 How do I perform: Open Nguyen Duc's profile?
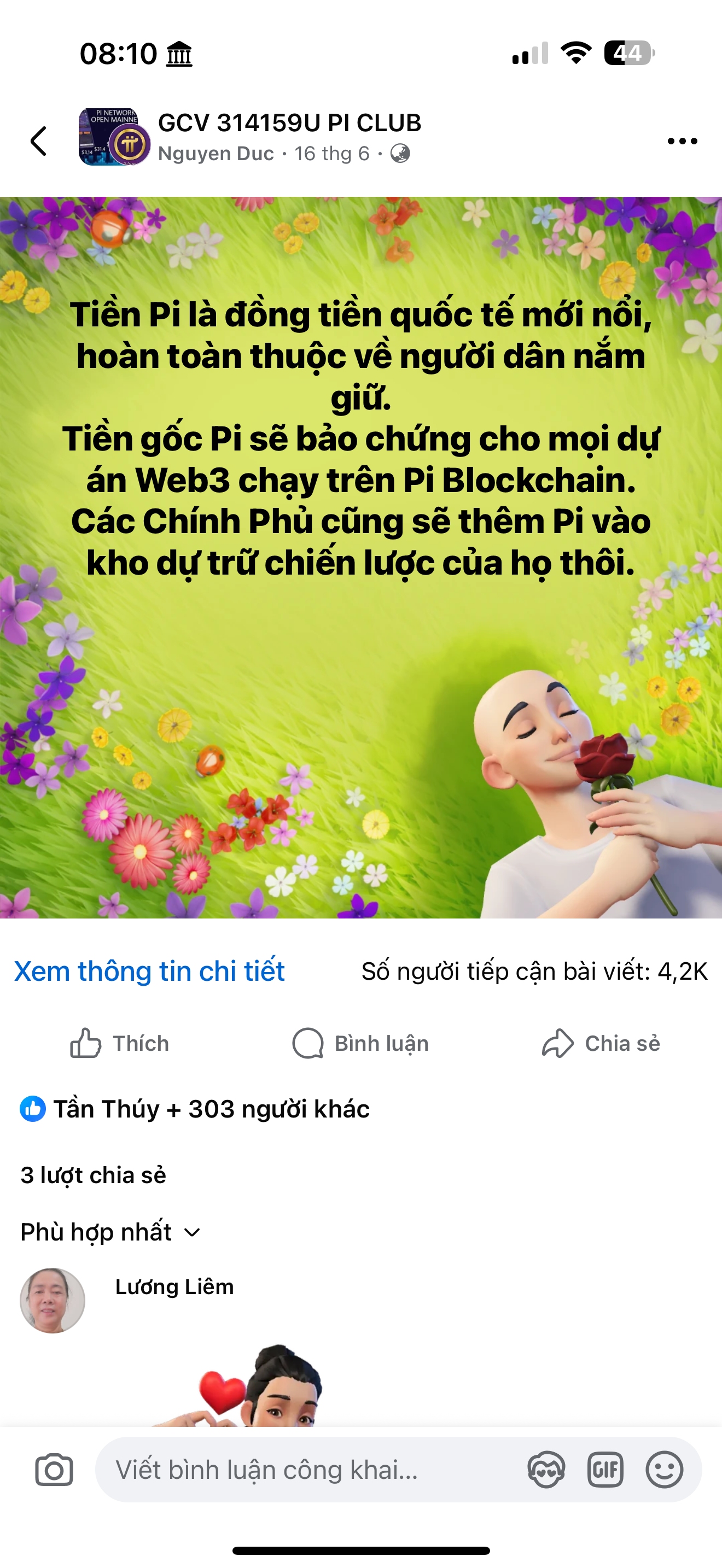216,154
